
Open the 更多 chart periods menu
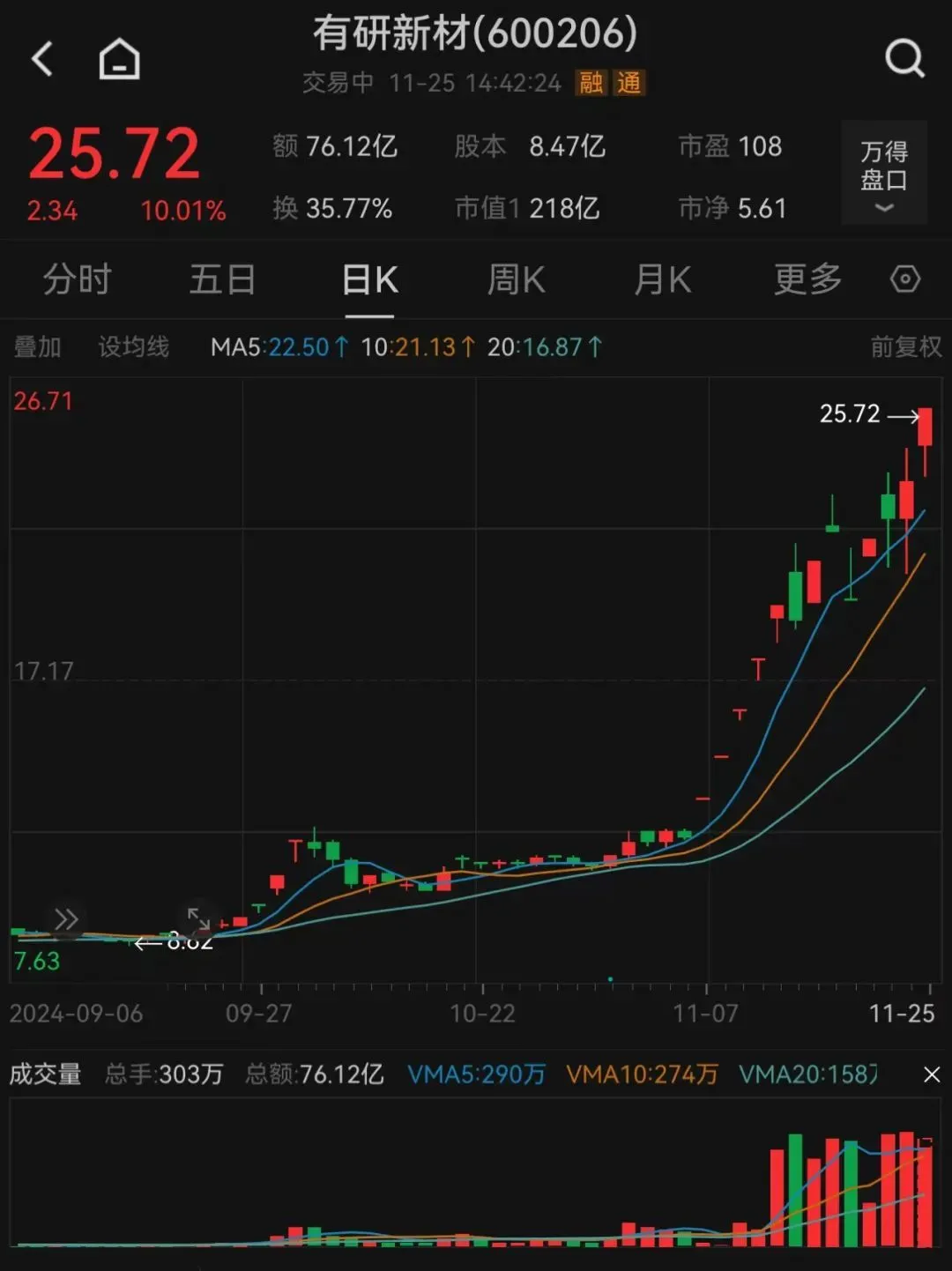[x=807, y=280]
